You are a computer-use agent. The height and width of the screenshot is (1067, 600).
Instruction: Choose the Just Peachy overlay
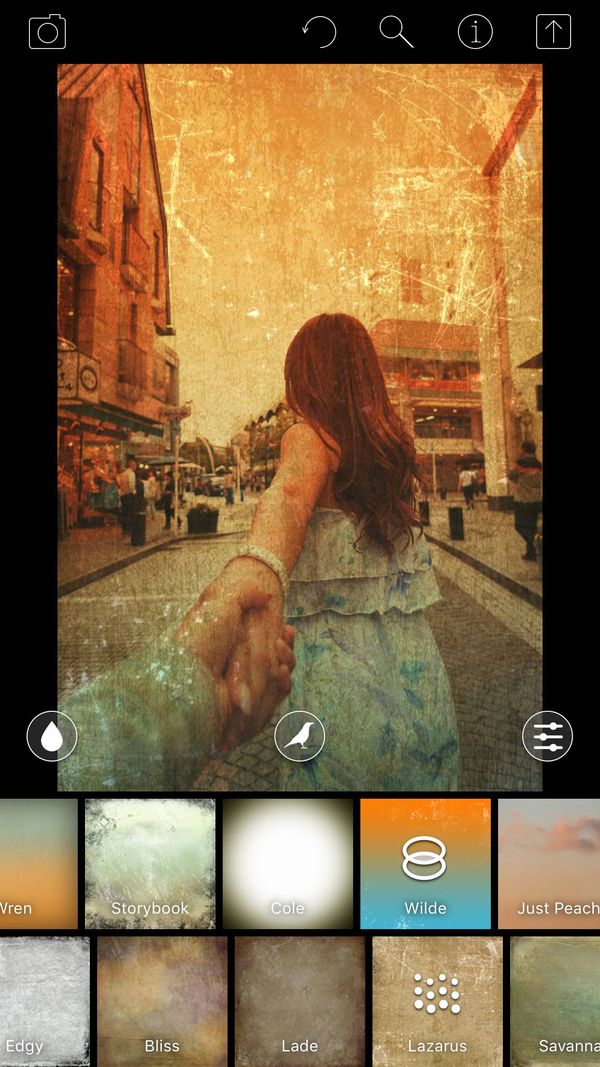tap(549, 864)
